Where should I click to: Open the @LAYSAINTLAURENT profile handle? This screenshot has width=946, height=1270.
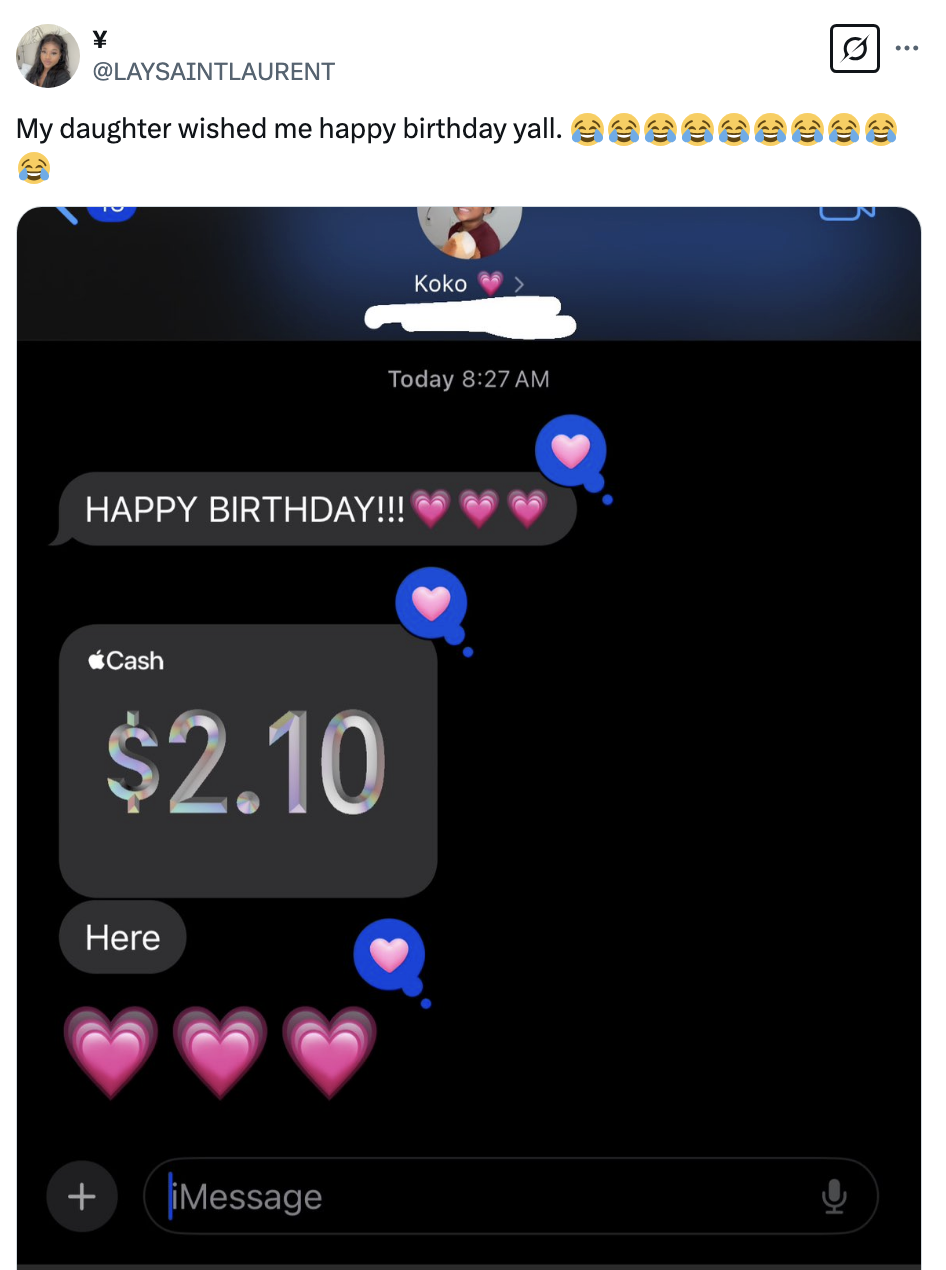pyautogui.click(x=213, y=71)
